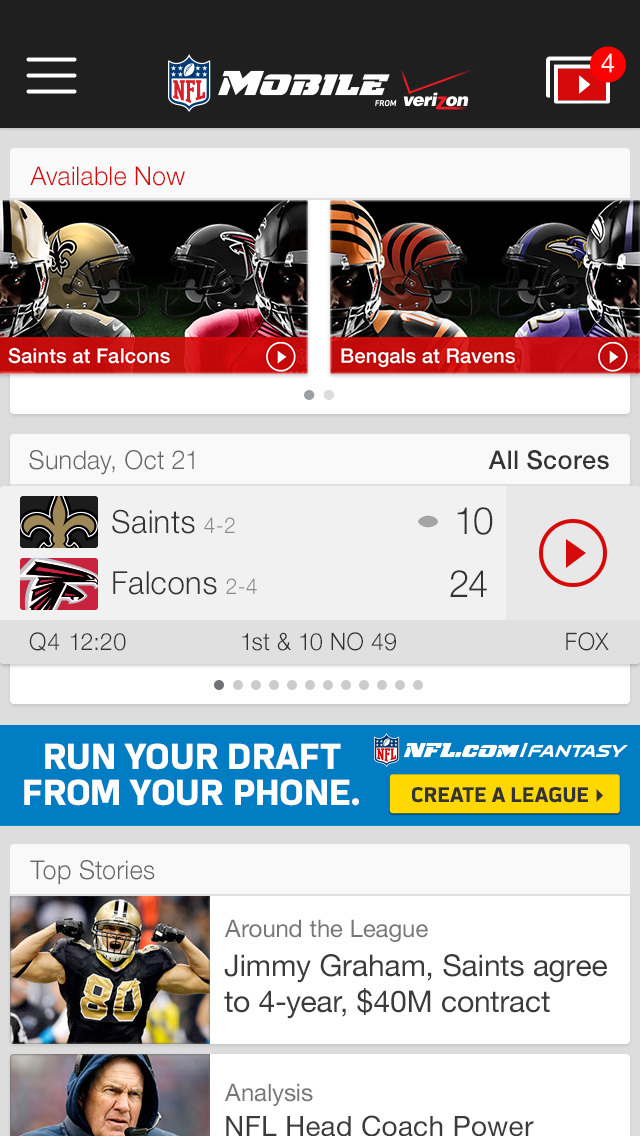Tap the Available Now page indicator dots
Viewport: 640px width, 1136px height.
click(318, 395)
